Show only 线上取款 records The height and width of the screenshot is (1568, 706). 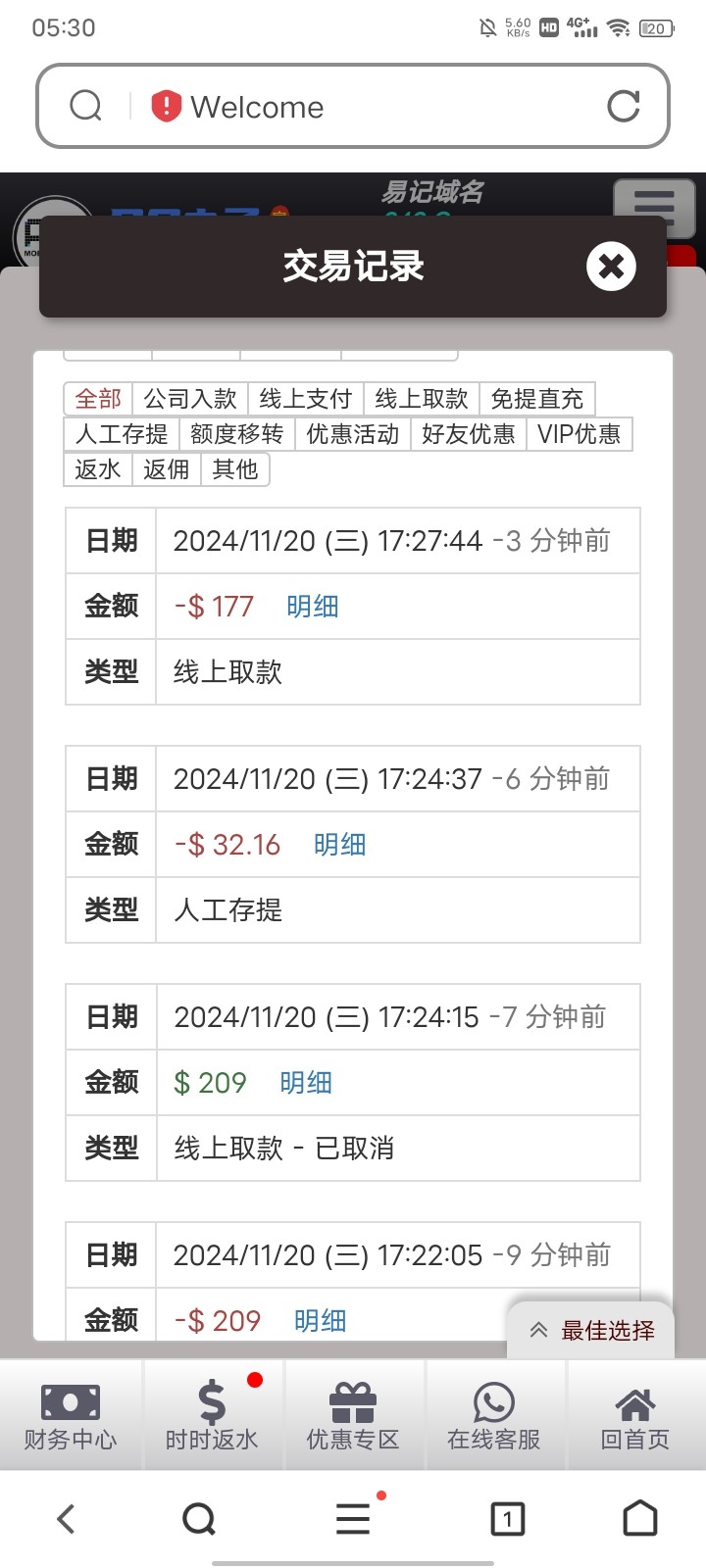click(x=422, y=399)
